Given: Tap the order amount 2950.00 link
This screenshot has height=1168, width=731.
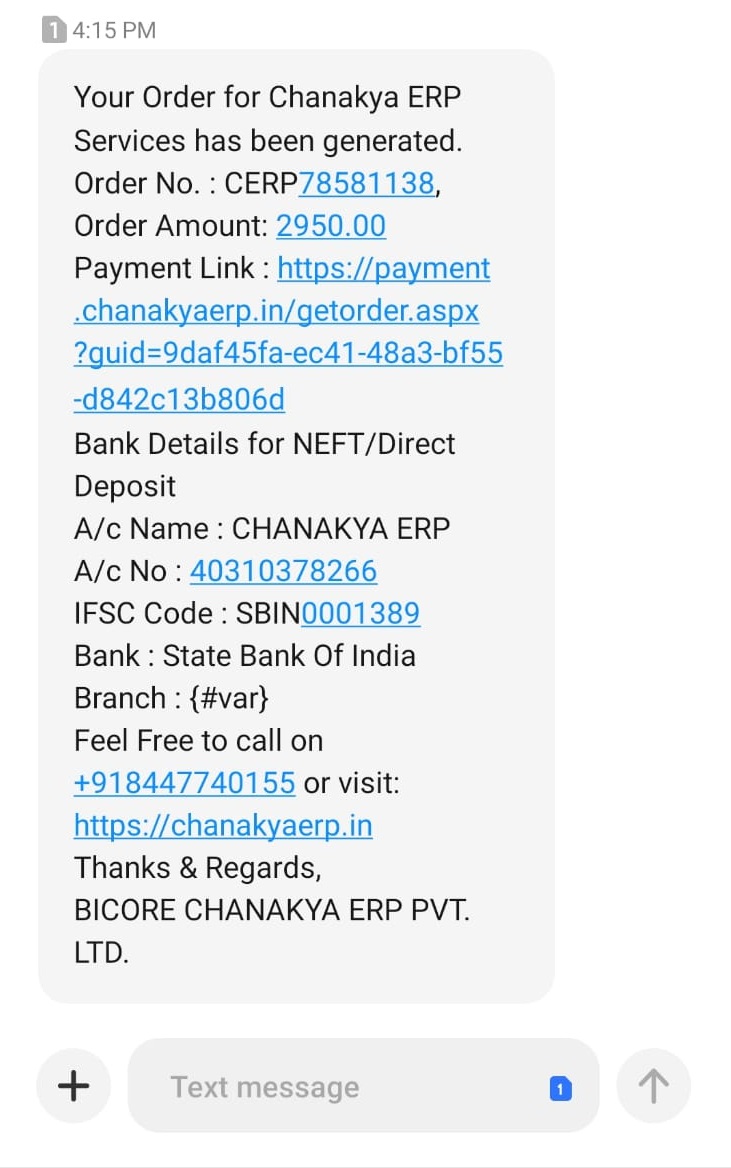Looking at the screenshot, I should [331, 226].
